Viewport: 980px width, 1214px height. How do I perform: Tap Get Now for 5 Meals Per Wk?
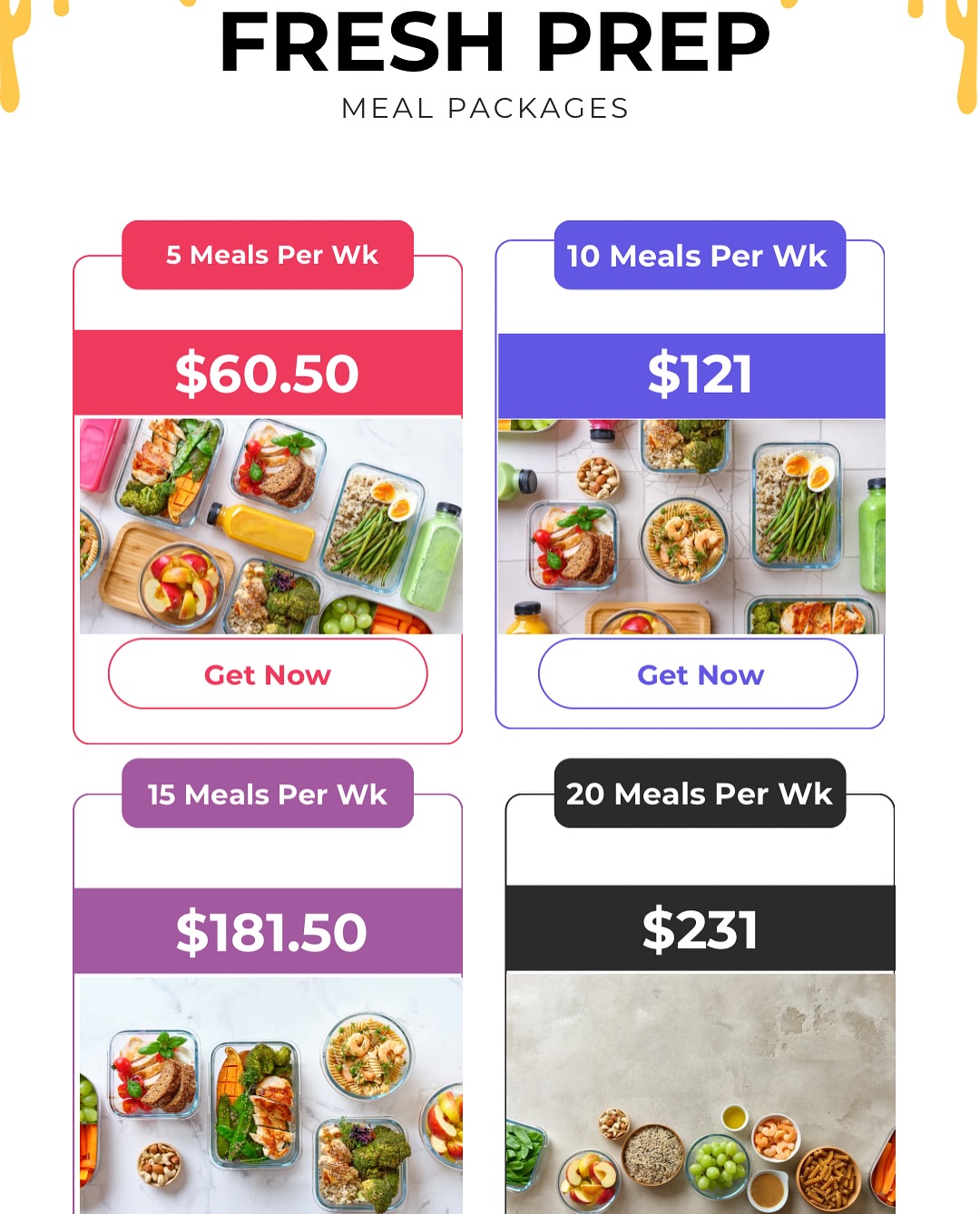tap(268, 674)
